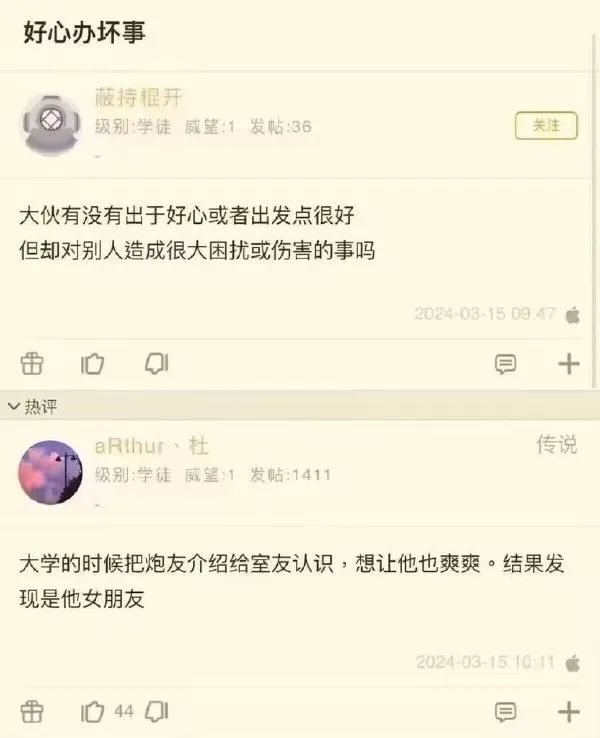Open comments on the original post
The image size is (600, 738).
[506, 365]
